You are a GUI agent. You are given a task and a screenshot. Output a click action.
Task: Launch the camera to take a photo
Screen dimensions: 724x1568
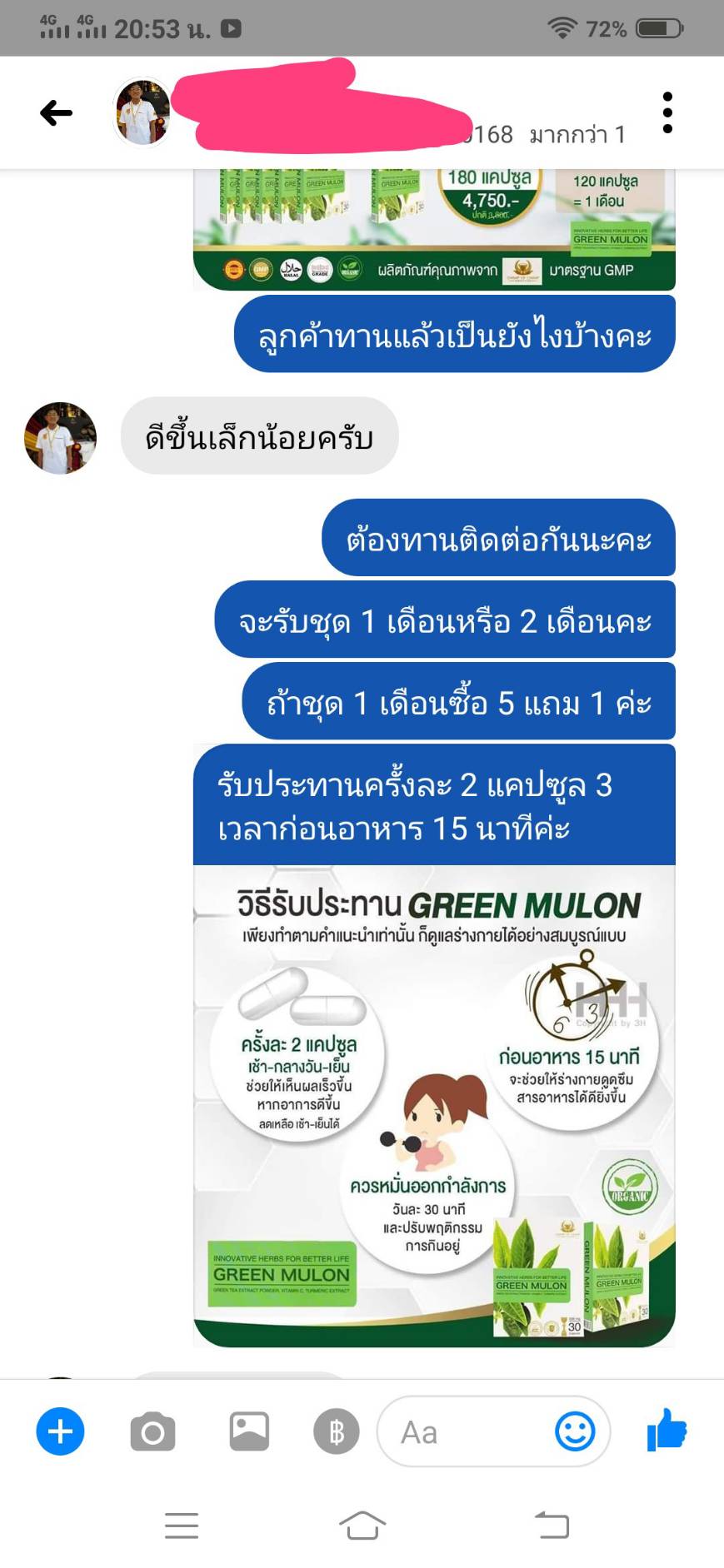pyautogui.click(x=152, y=1431)
